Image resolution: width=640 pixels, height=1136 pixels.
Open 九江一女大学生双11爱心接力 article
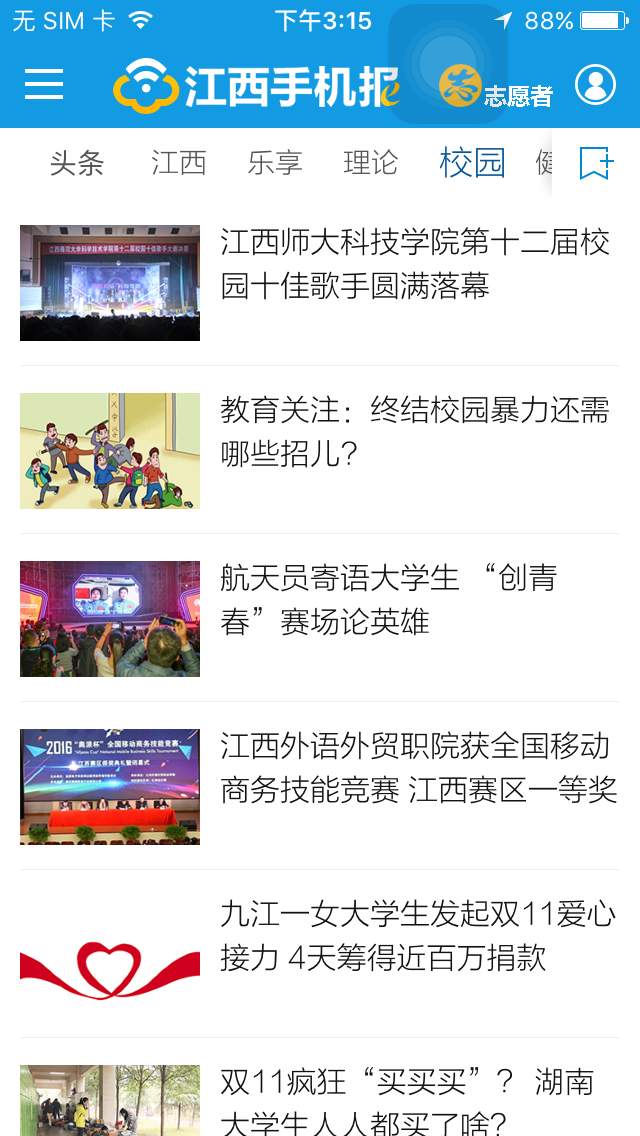418,936
